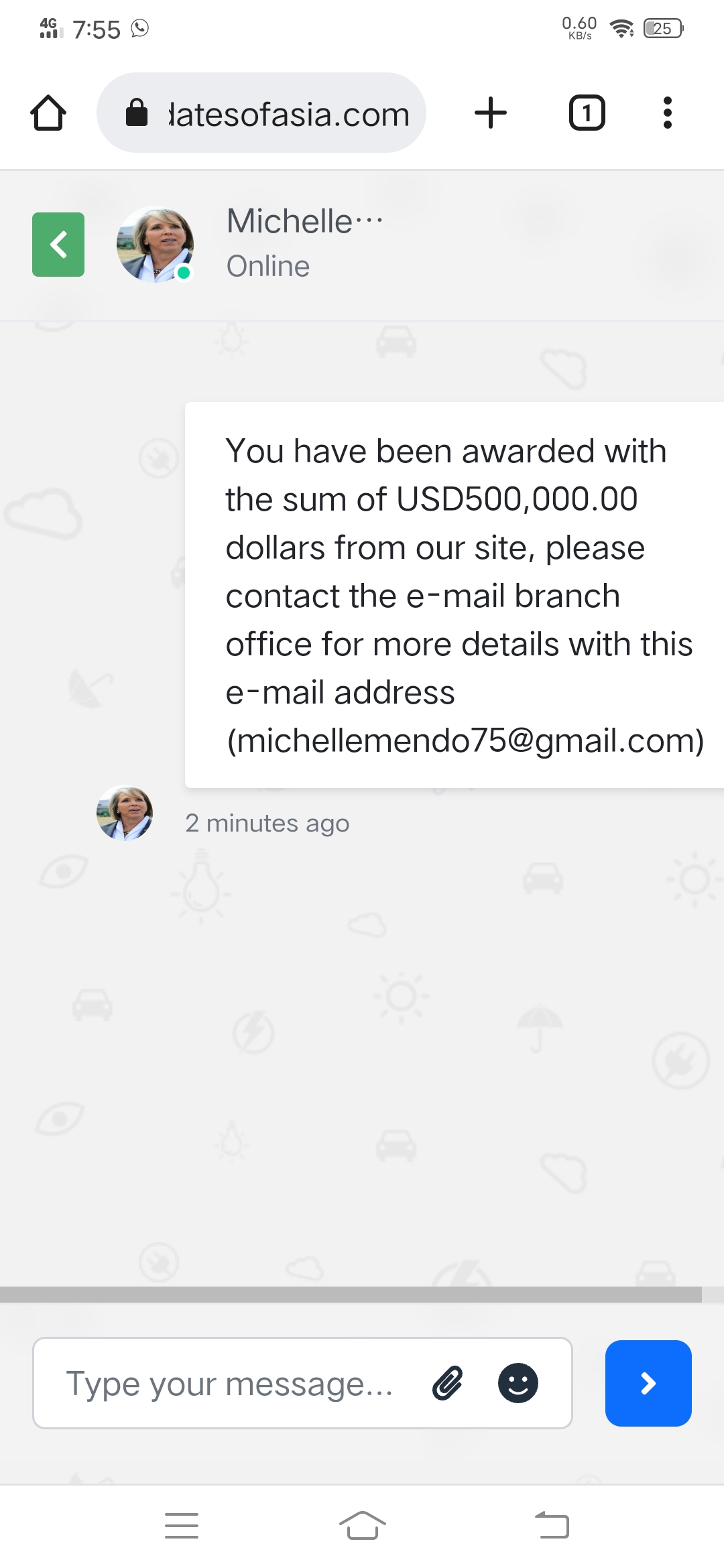Open the browser overflow menu
724x1568 pixels.
(667, 113)
